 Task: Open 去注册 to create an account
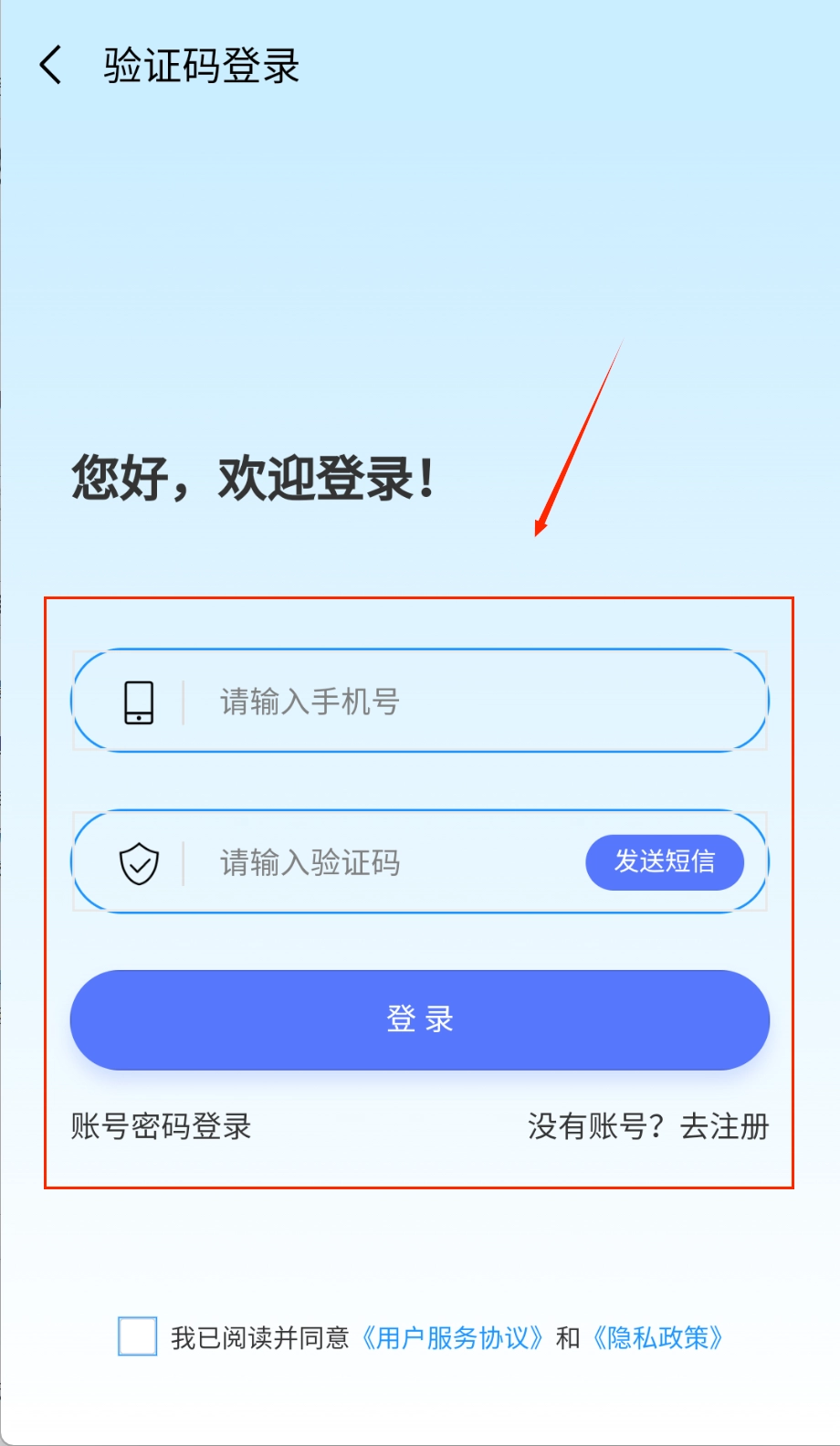pyautogui.click(x=724, y=1126)
